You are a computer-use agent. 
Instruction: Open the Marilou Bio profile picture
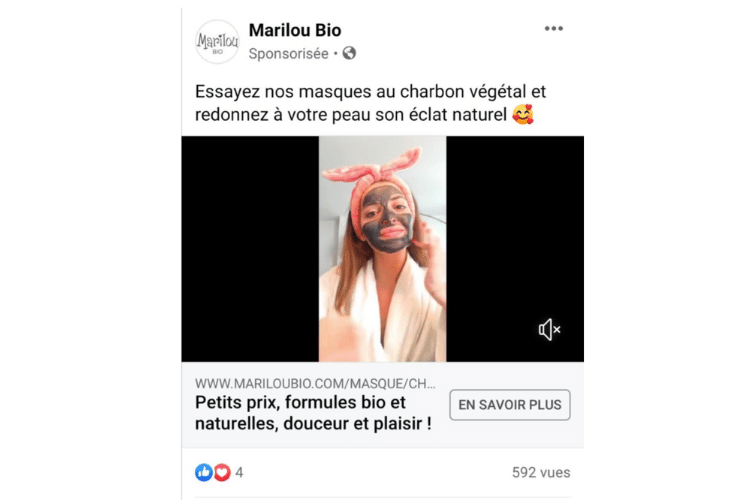pos(217,41)
